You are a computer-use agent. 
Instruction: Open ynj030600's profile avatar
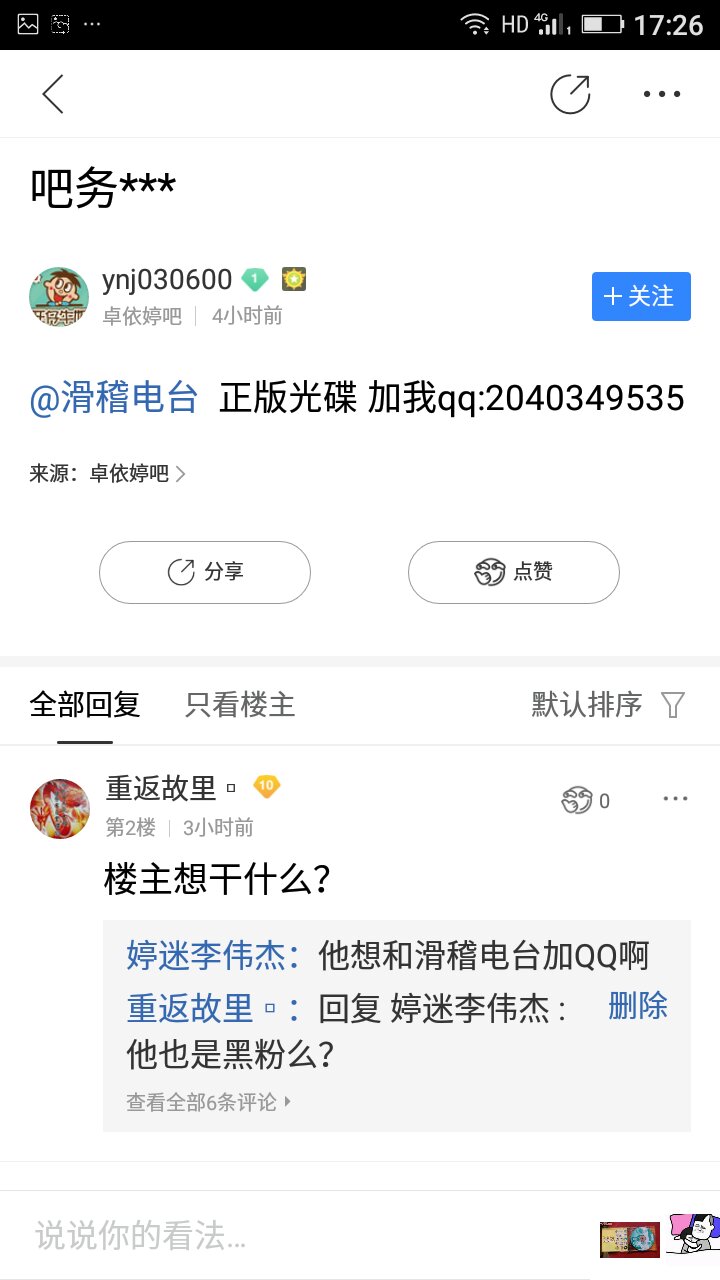(59, 297)
